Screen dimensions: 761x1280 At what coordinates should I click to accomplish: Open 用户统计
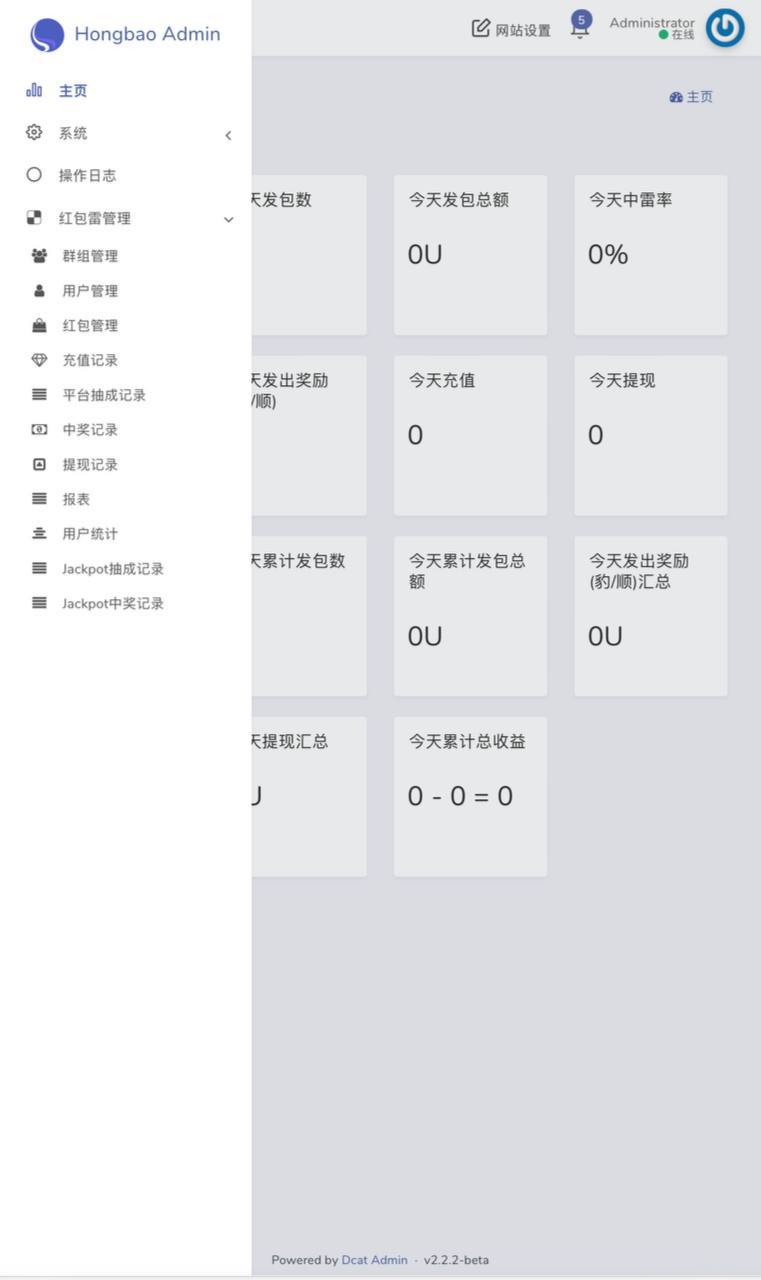point(90,534)
